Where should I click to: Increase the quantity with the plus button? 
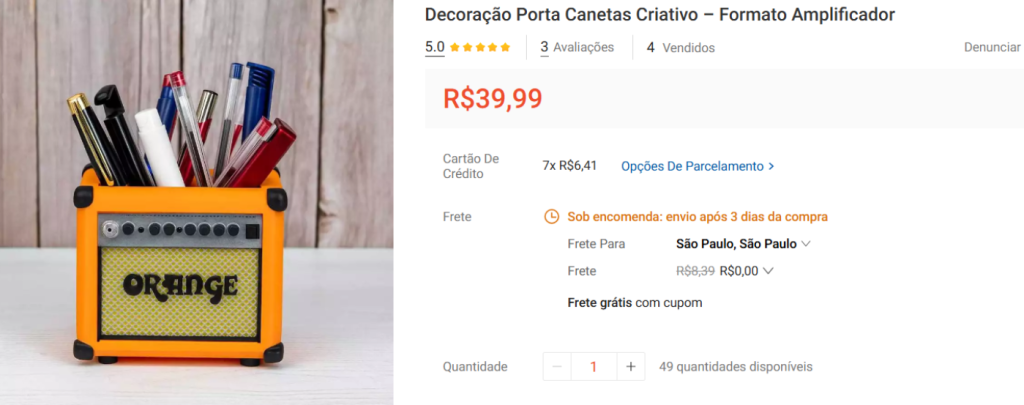pos(630,367)
